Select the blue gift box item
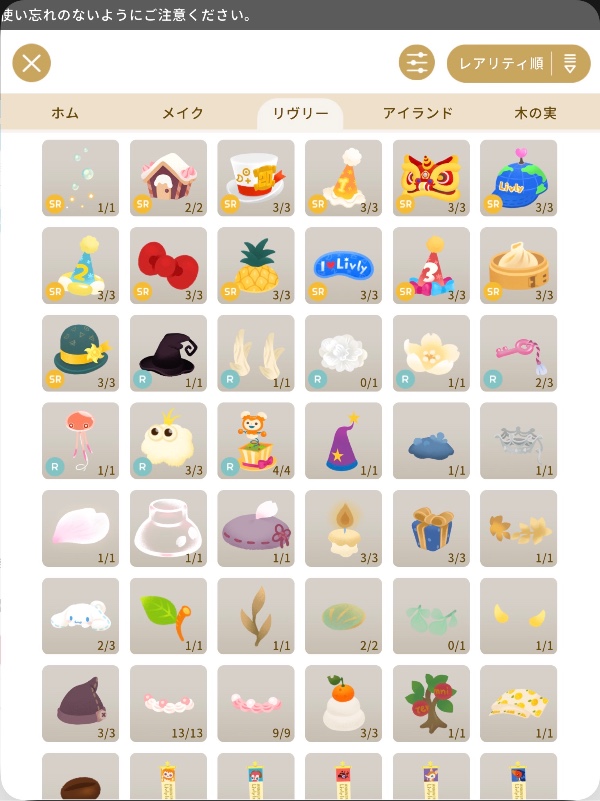This screenshot has width=600, height=801. coord(431,528)
